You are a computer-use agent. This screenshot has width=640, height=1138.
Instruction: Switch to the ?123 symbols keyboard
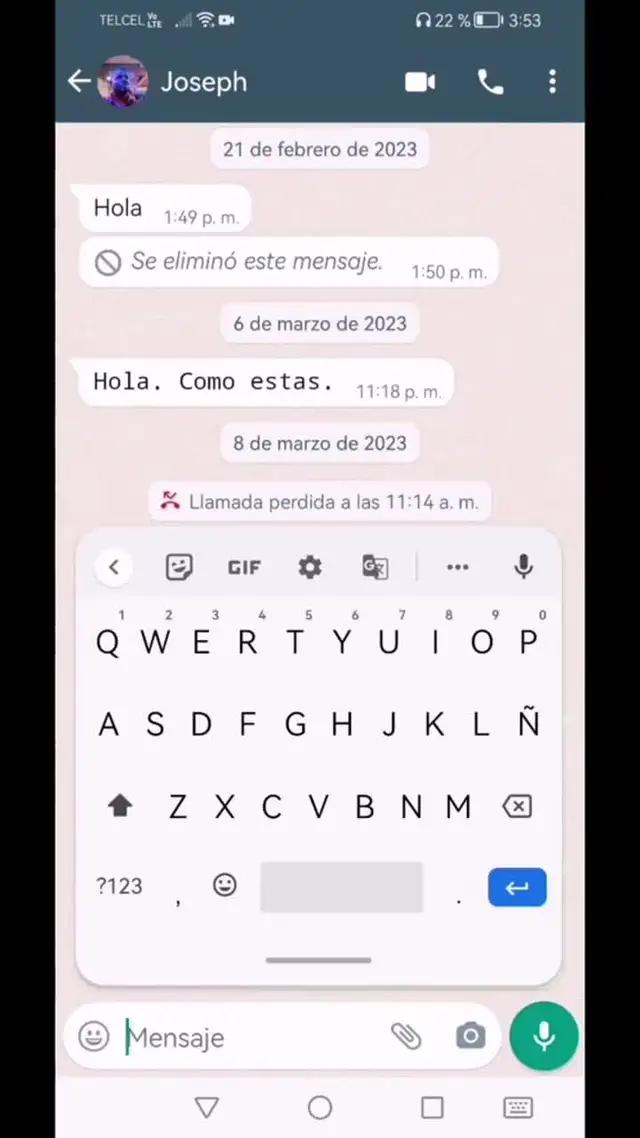119,886
